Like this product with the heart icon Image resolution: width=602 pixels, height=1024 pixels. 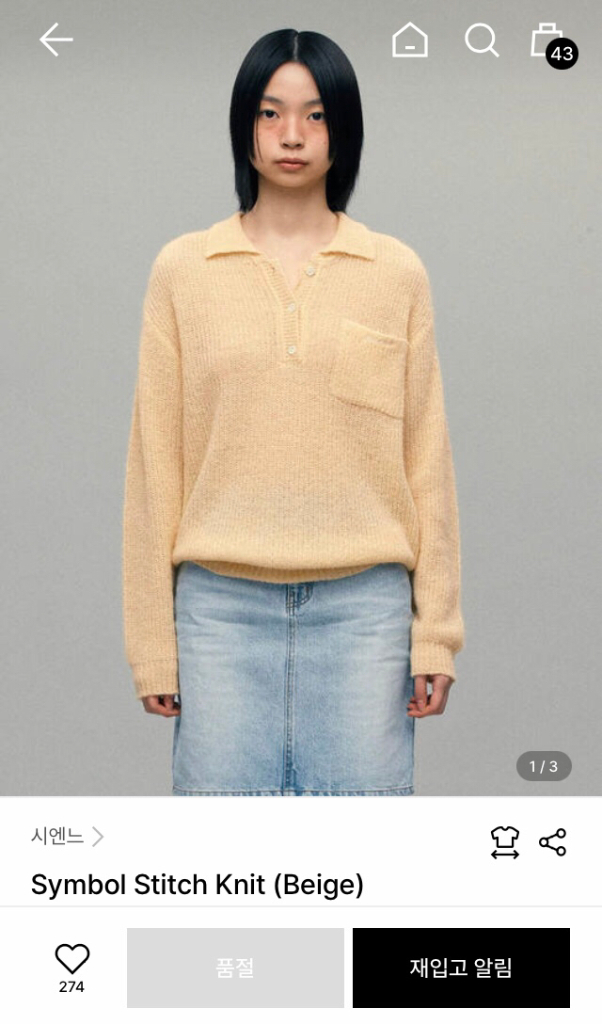[72, 960]
